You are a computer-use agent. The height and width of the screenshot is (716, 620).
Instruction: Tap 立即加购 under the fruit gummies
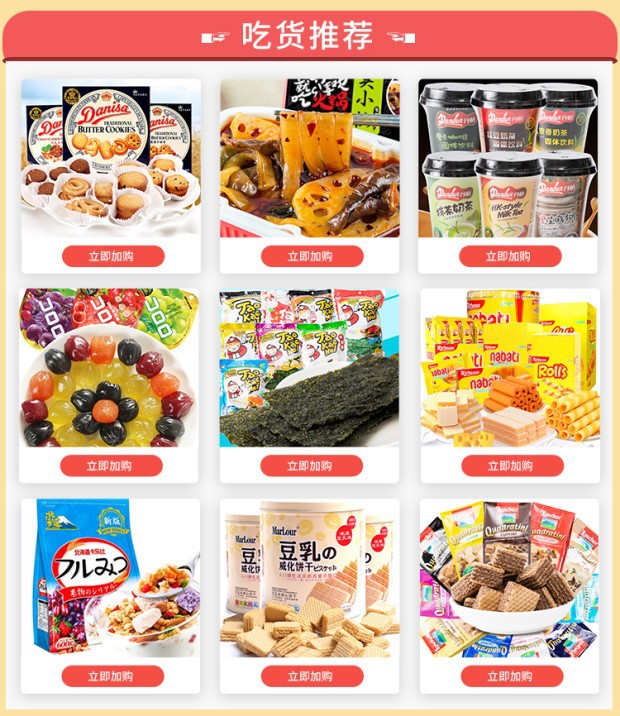tap(111, 466)
